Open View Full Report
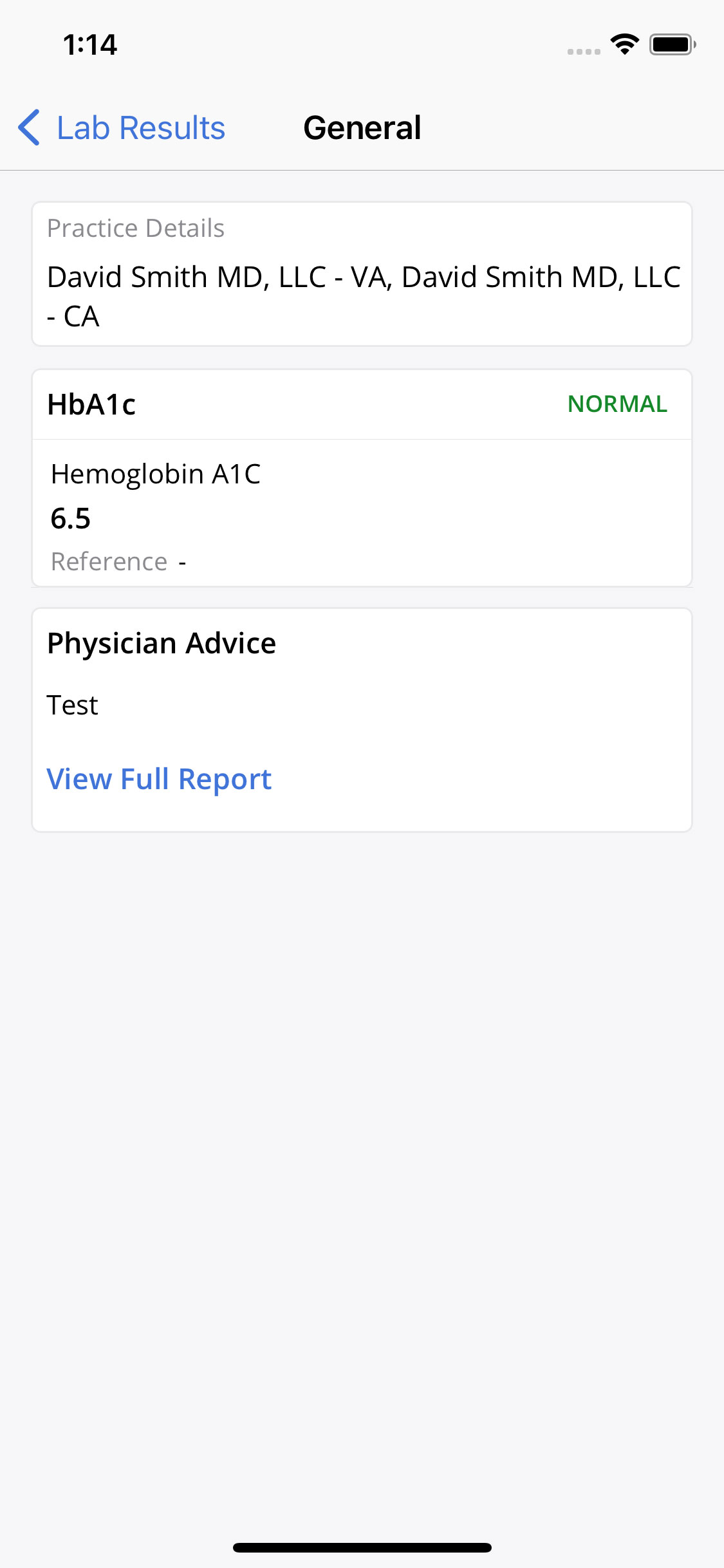The width and height of the screenshot is (724, 1568). [160, 779]
